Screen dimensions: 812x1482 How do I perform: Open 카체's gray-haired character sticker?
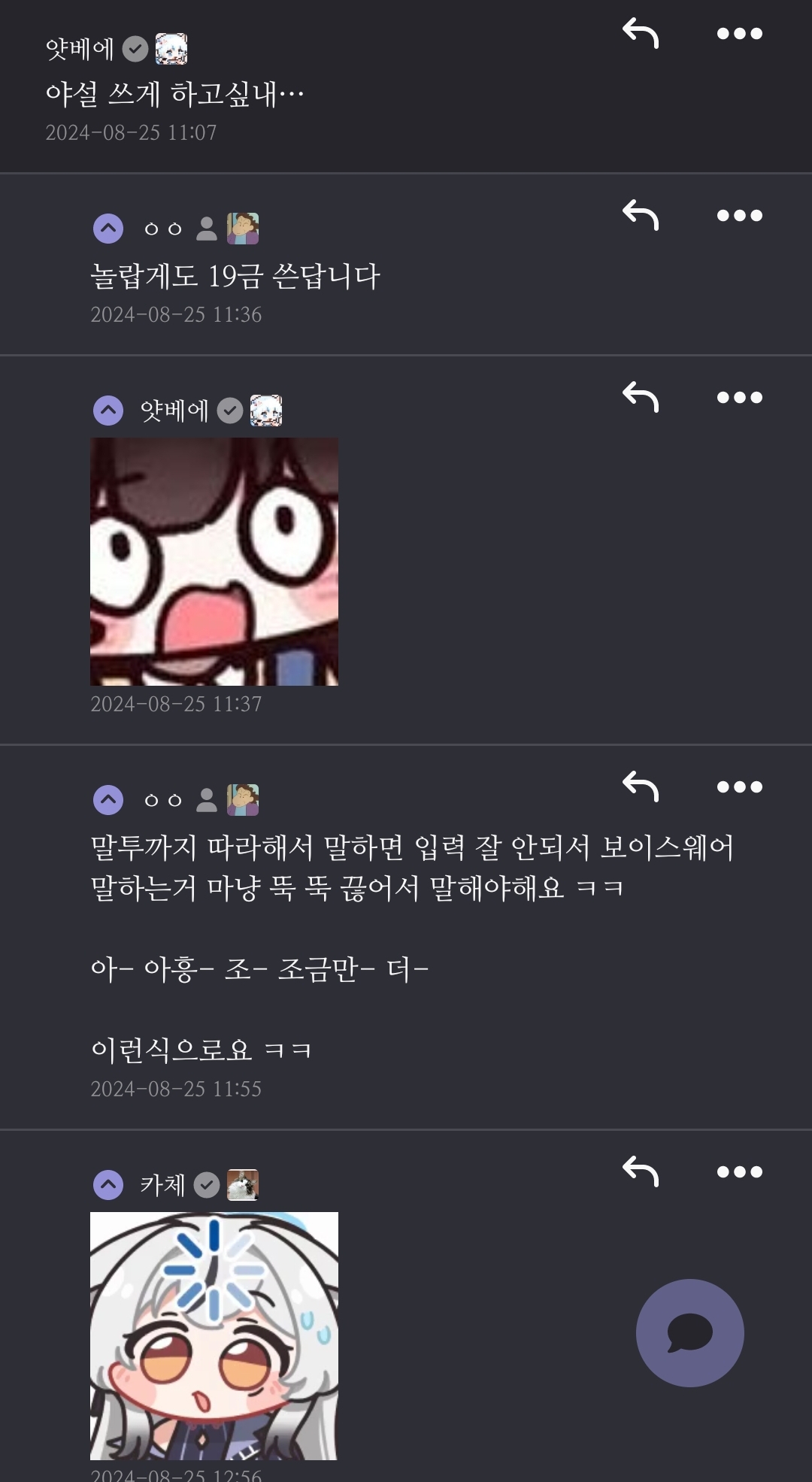pyautogui.click(x=214, y=1336)
